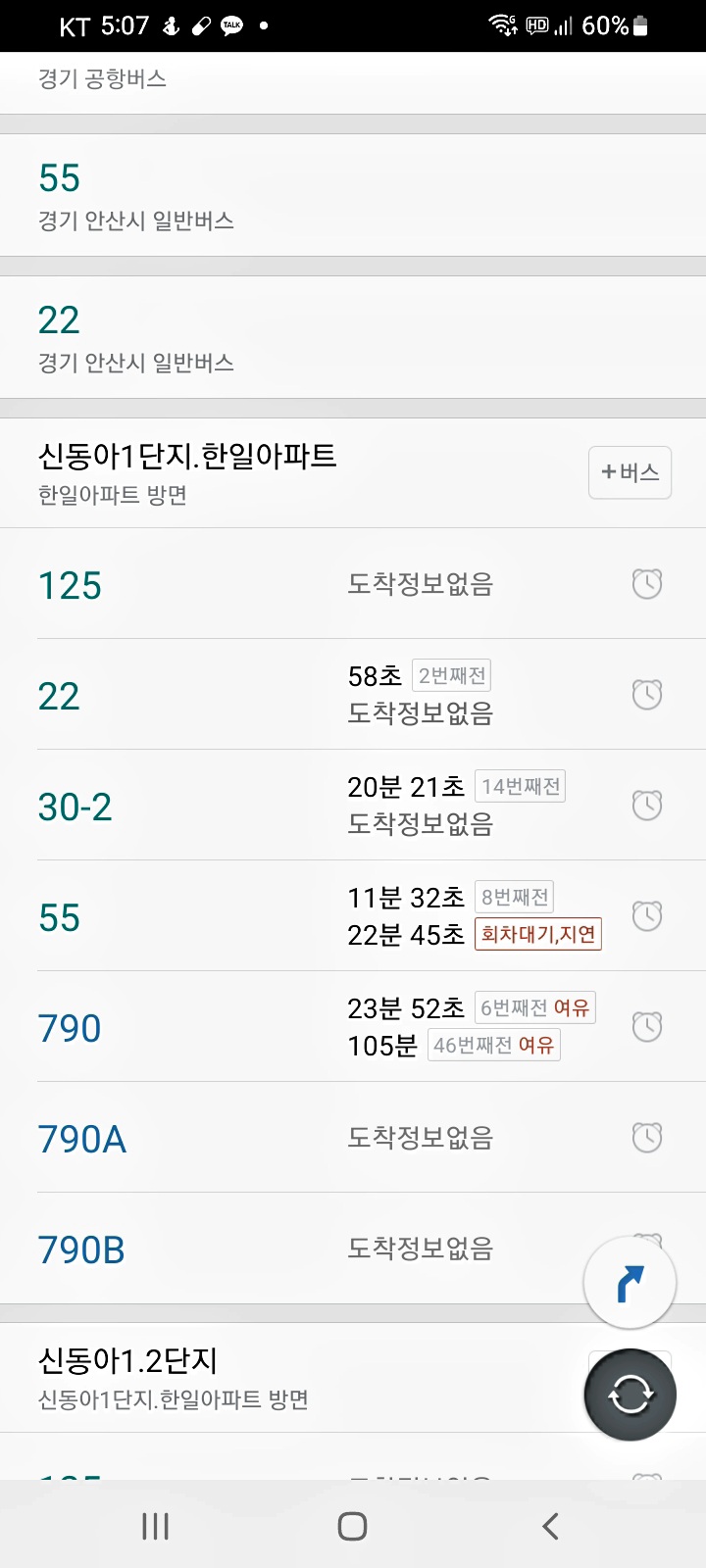Tap the +버스 button to add a bus

(630, 472)
